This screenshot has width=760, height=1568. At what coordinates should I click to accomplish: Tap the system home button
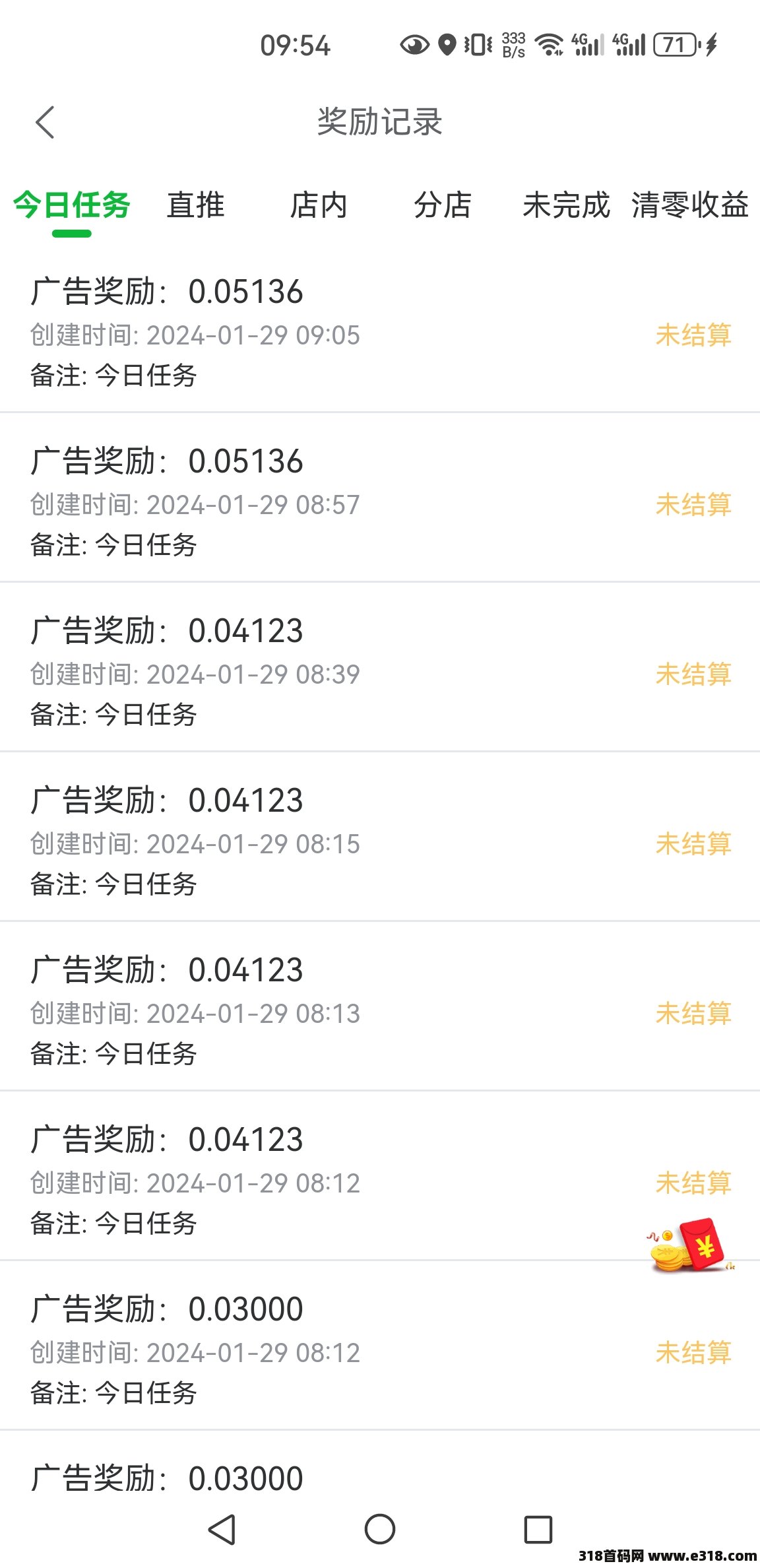coord(380,1529)
